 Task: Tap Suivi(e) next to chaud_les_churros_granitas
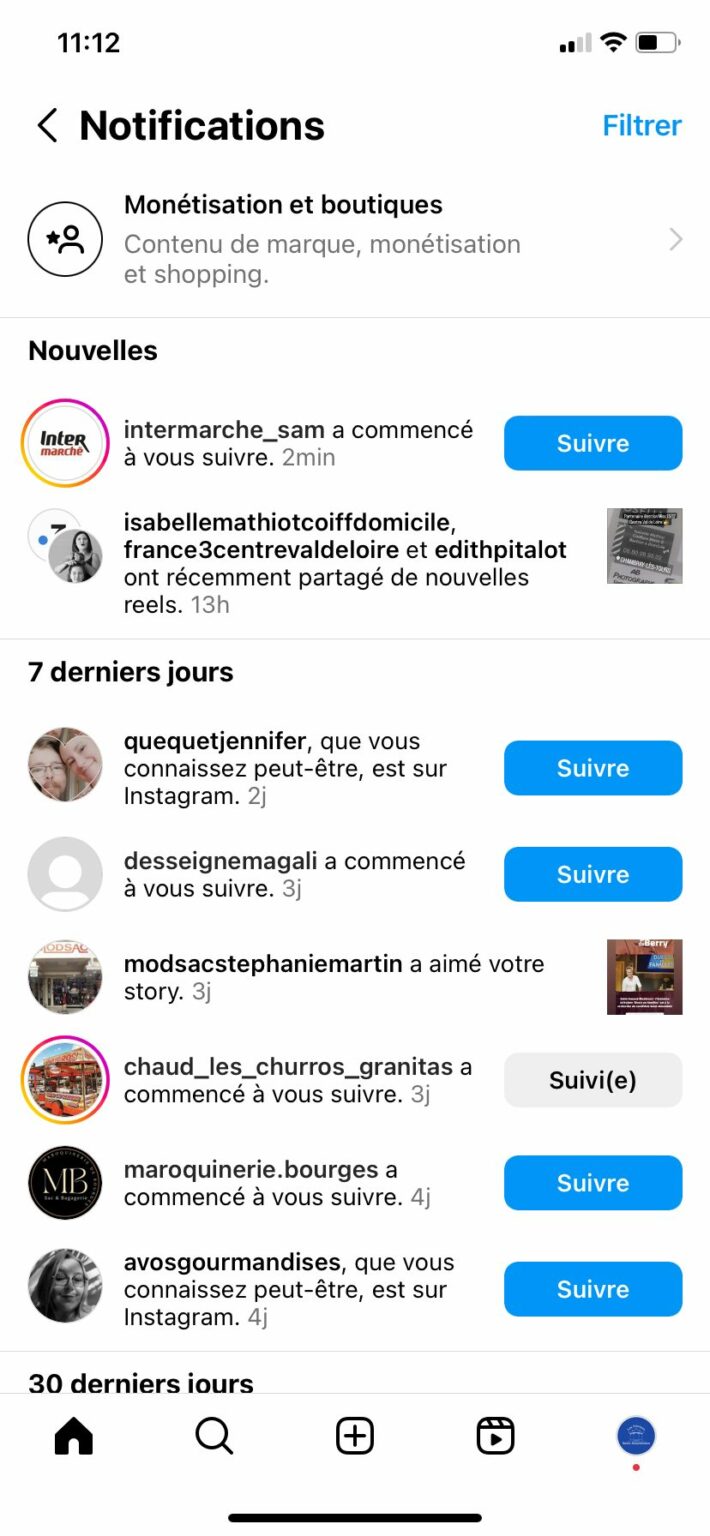592,1080
